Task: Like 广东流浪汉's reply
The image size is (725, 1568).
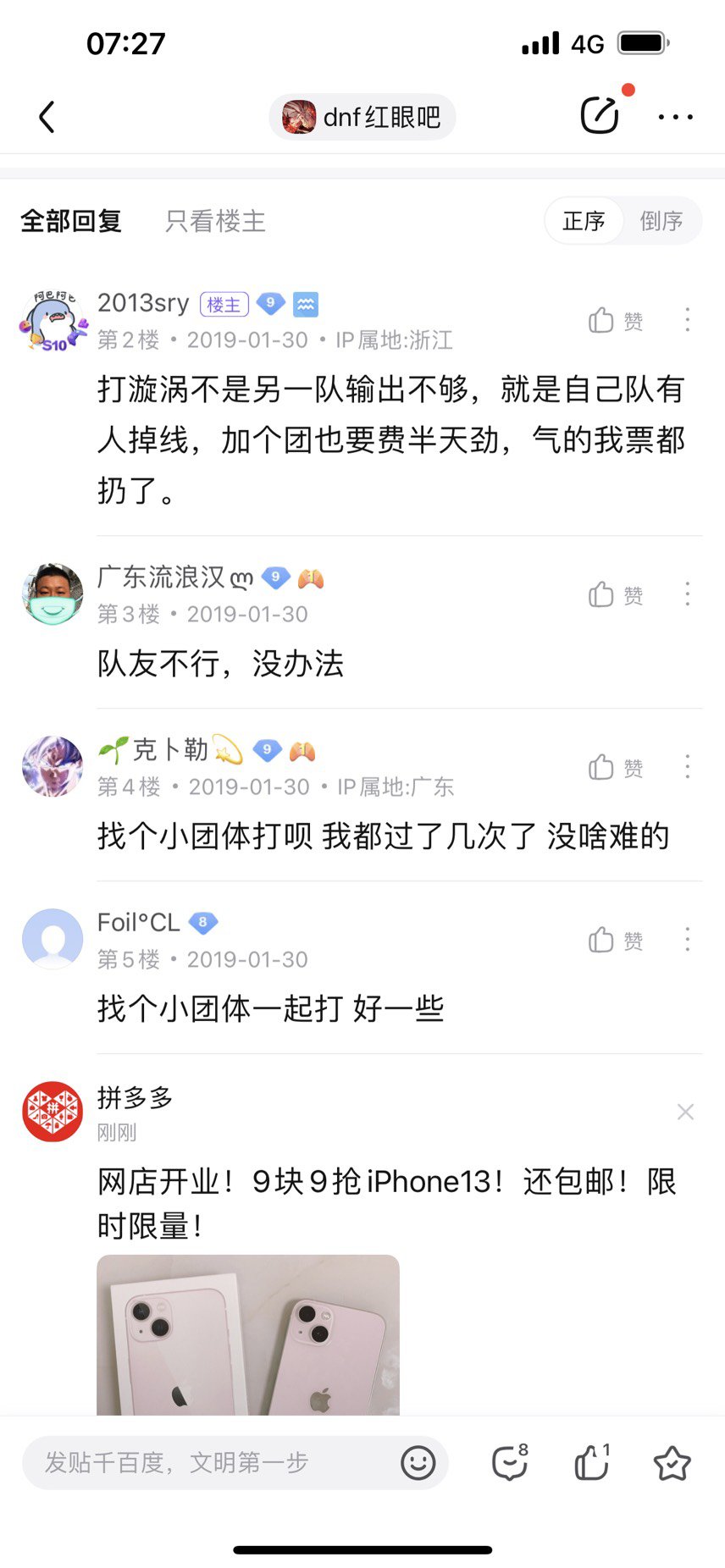Action: [616, 594]
